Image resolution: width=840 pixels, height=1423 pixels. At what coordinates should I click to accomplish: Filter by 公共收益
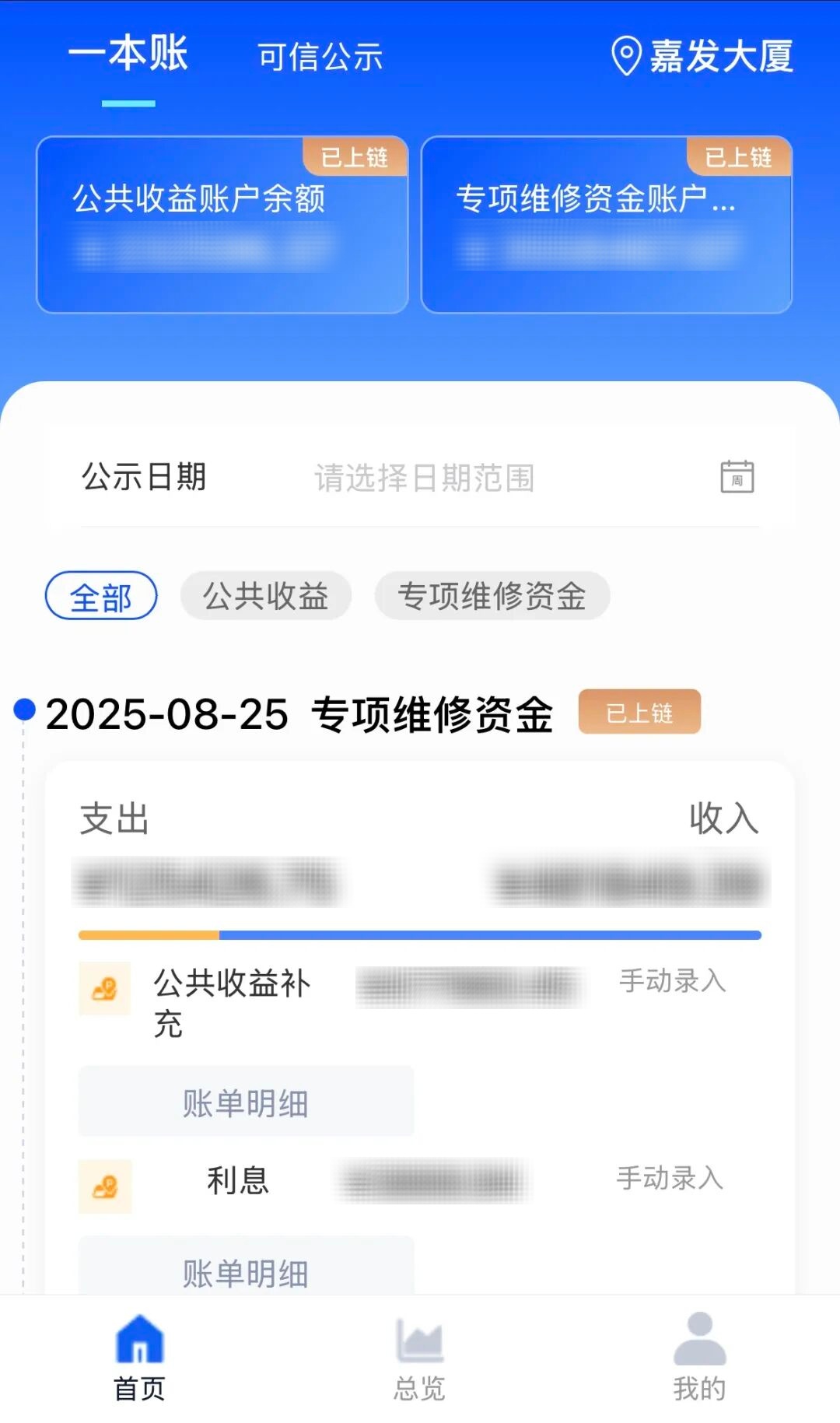pyautogui.click(x=266, y=596)
